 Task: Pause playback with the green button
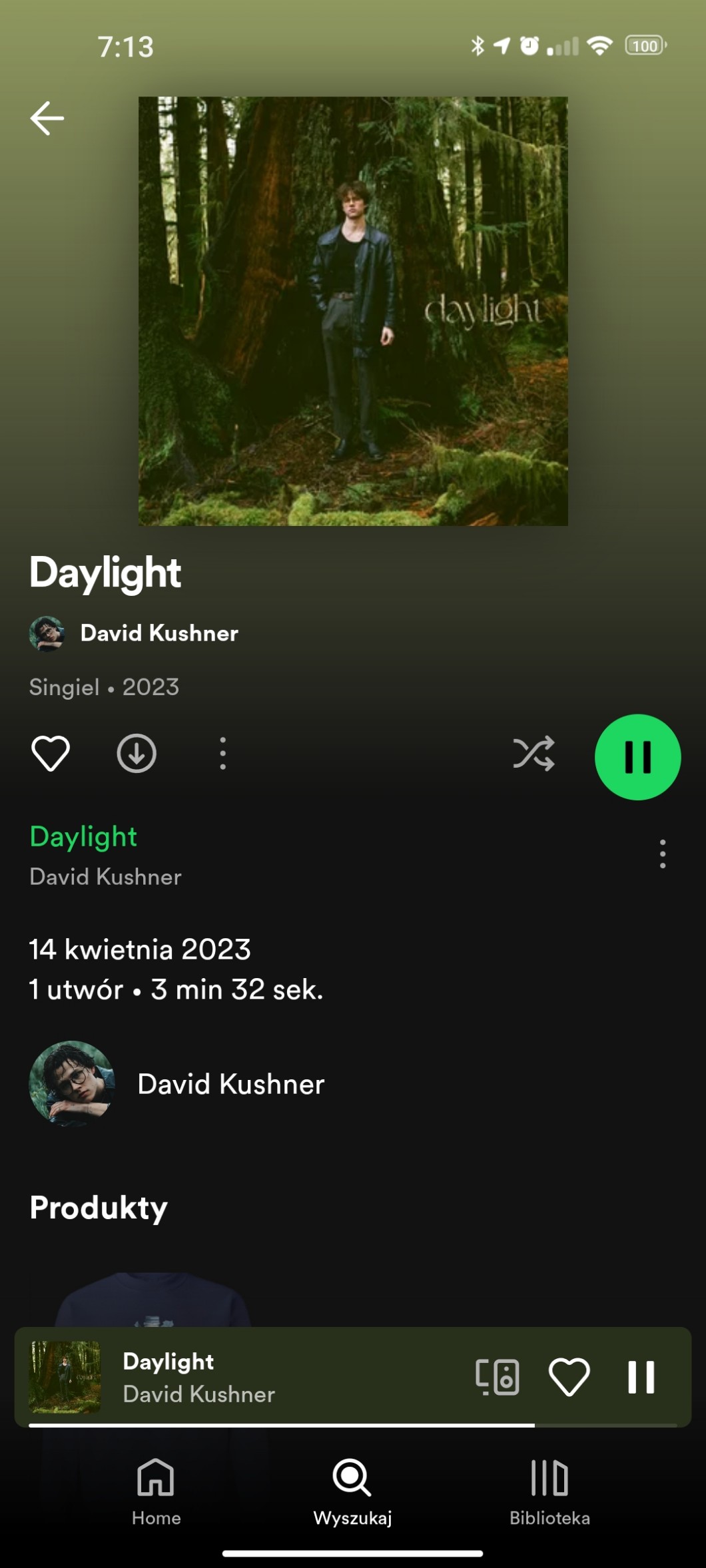(x=637, y=757)
